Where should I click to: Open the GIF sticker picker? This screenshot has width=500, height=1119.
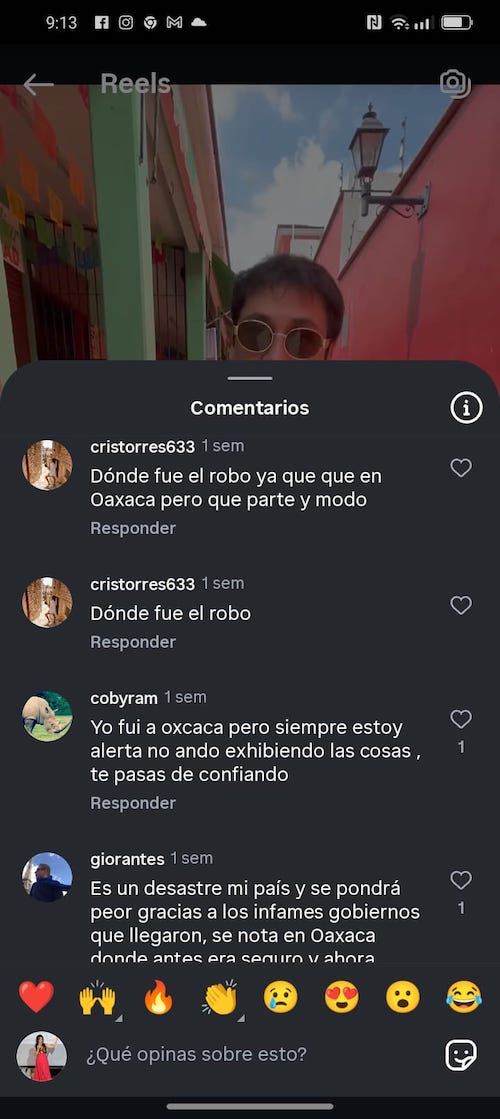461,1055
